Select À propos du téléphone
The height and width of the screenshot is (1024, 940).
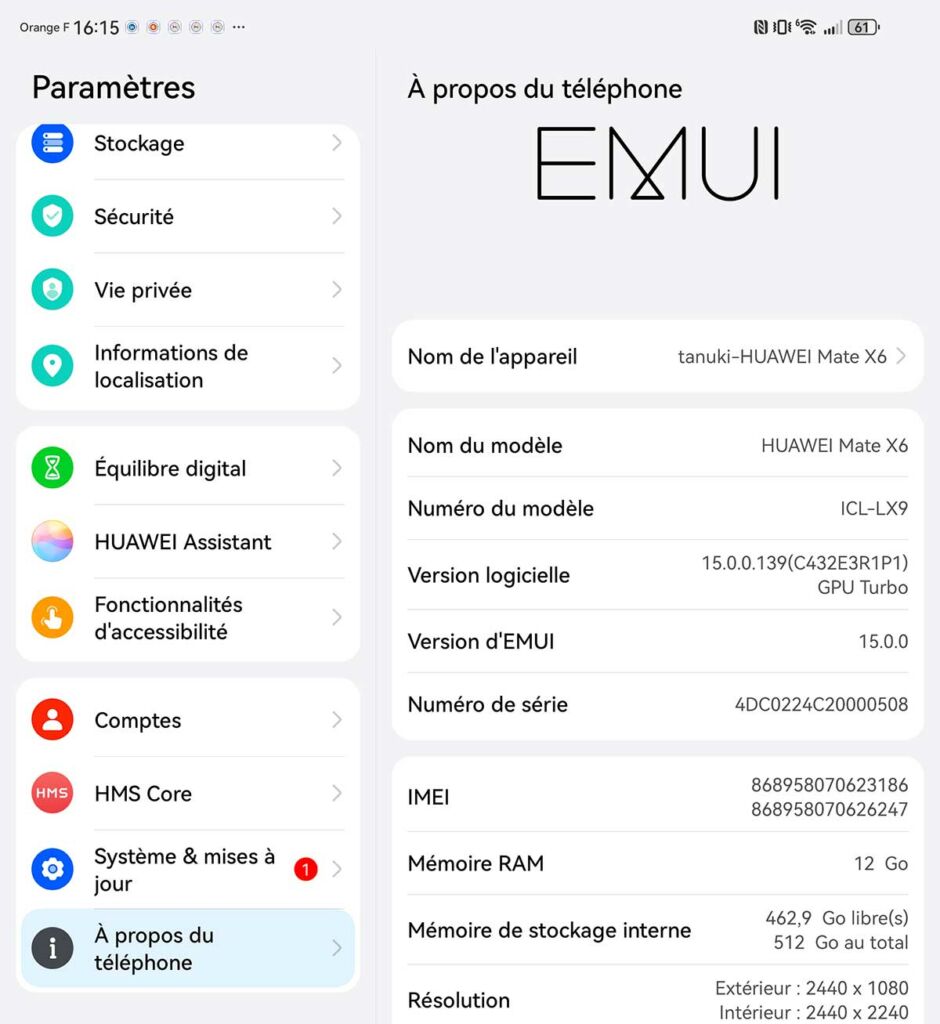click(188, 949)
